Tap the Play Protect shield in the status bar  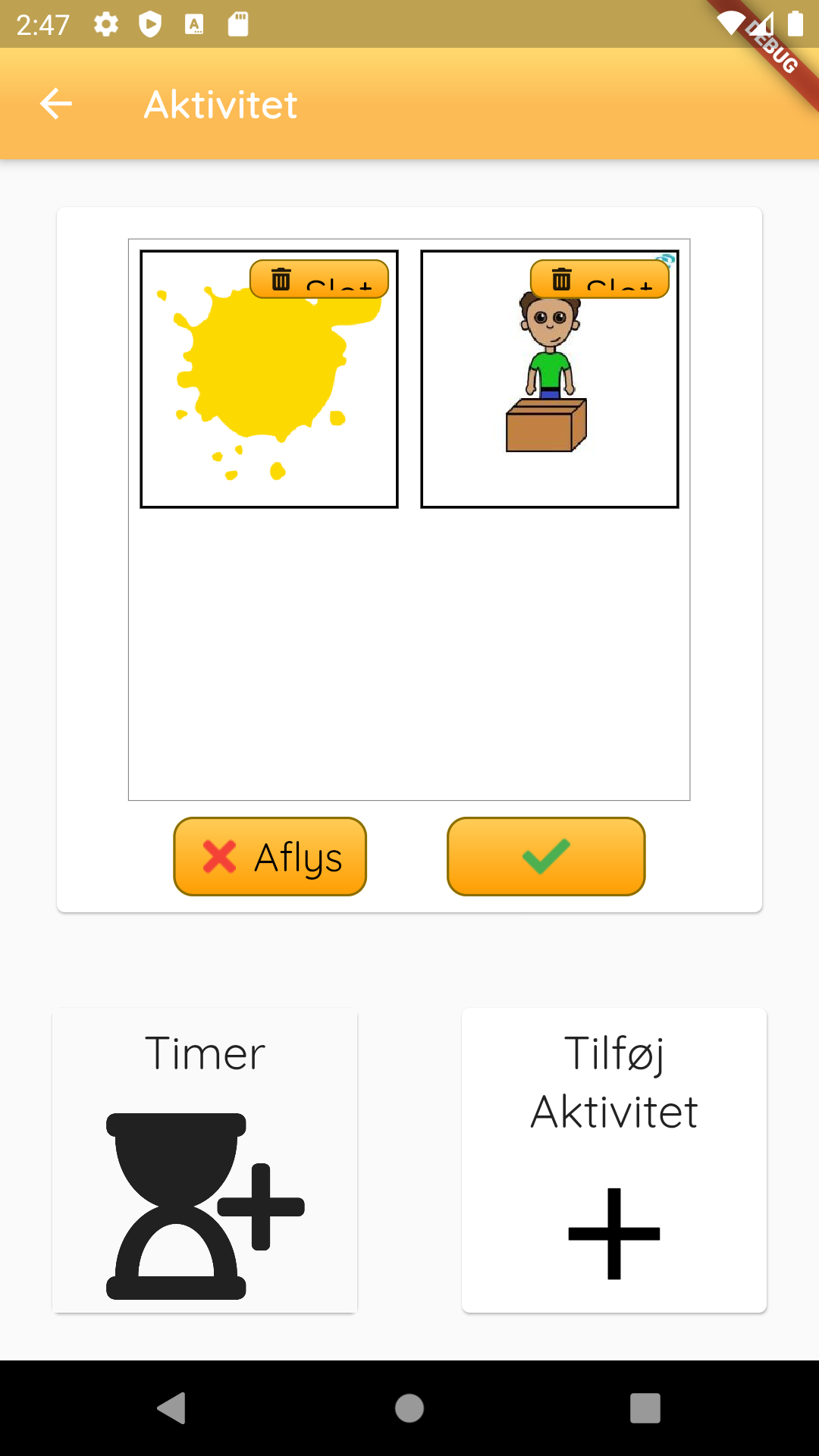coord(152,24)
